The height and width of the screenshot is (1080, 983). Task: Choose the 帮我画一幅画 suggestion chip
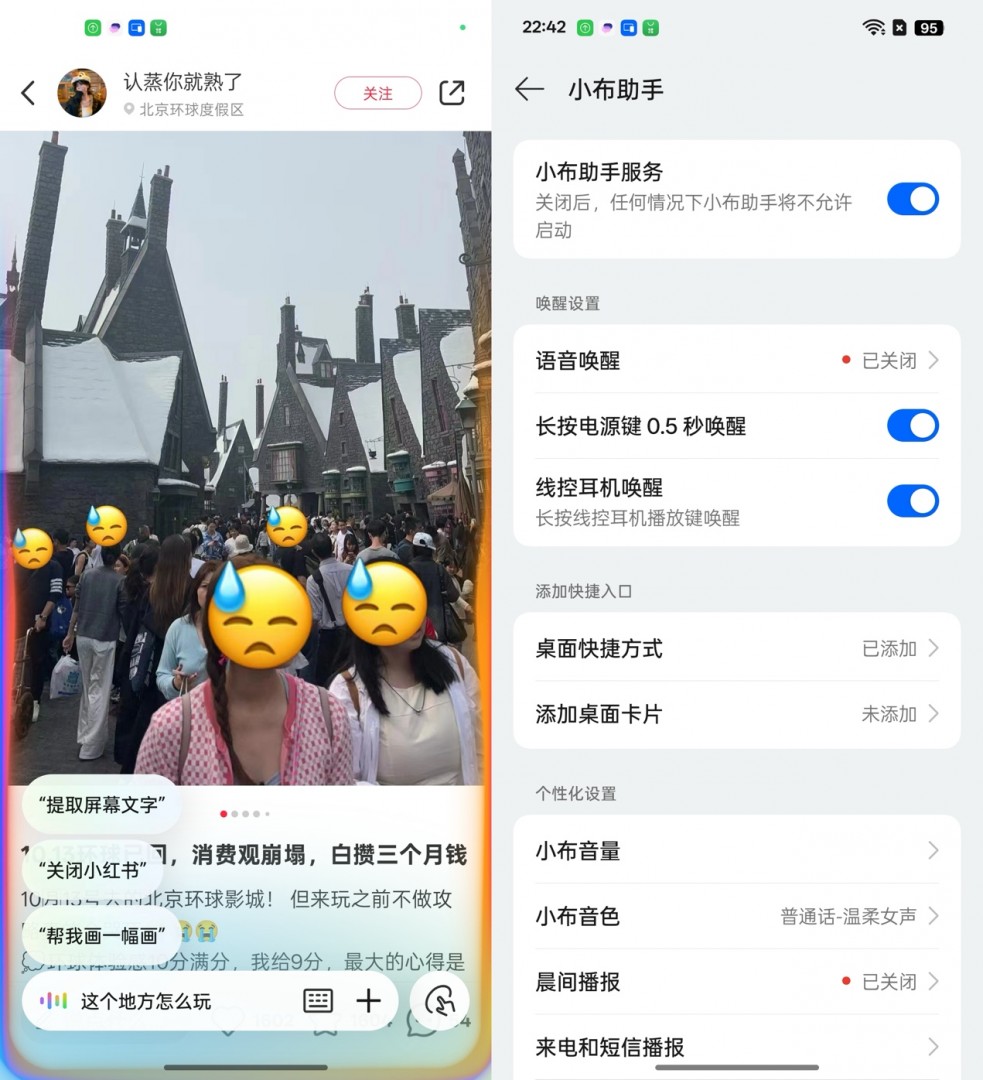tap(101, 935)
